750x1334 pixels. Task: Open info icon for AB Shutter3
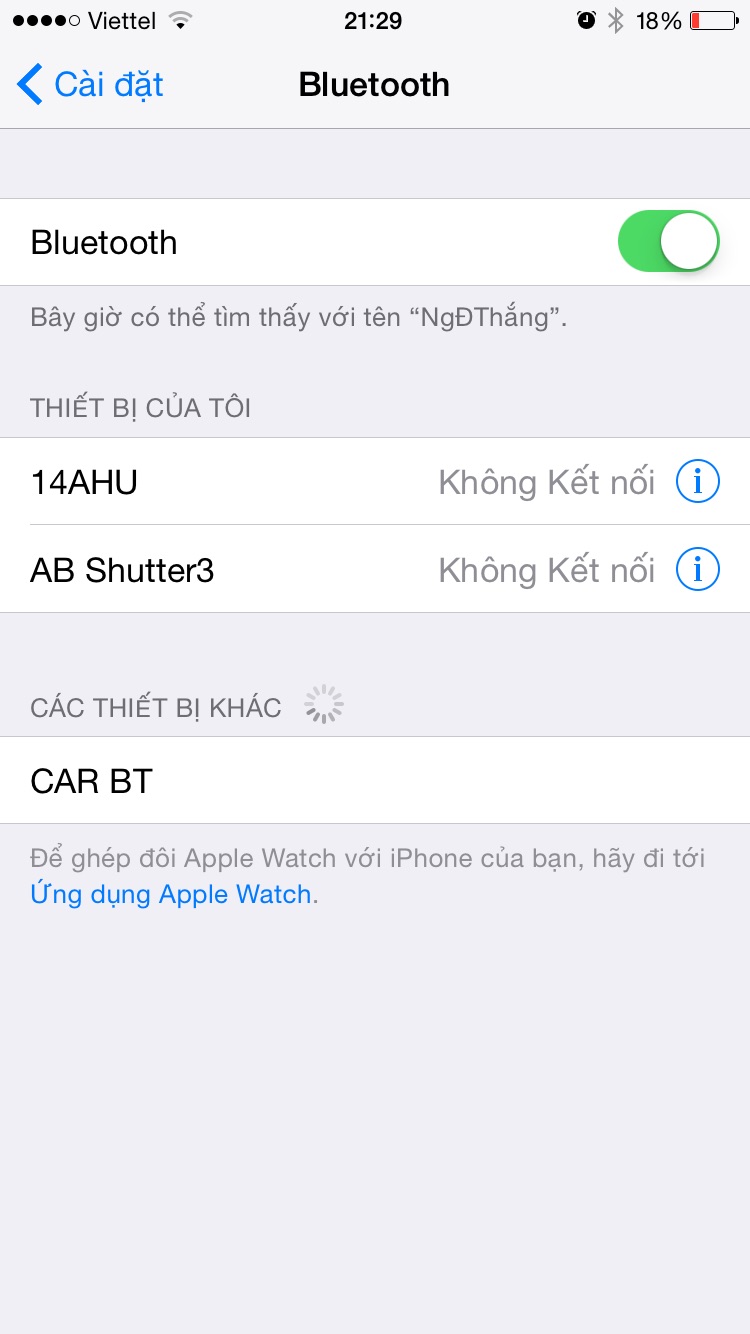point(698,570)
